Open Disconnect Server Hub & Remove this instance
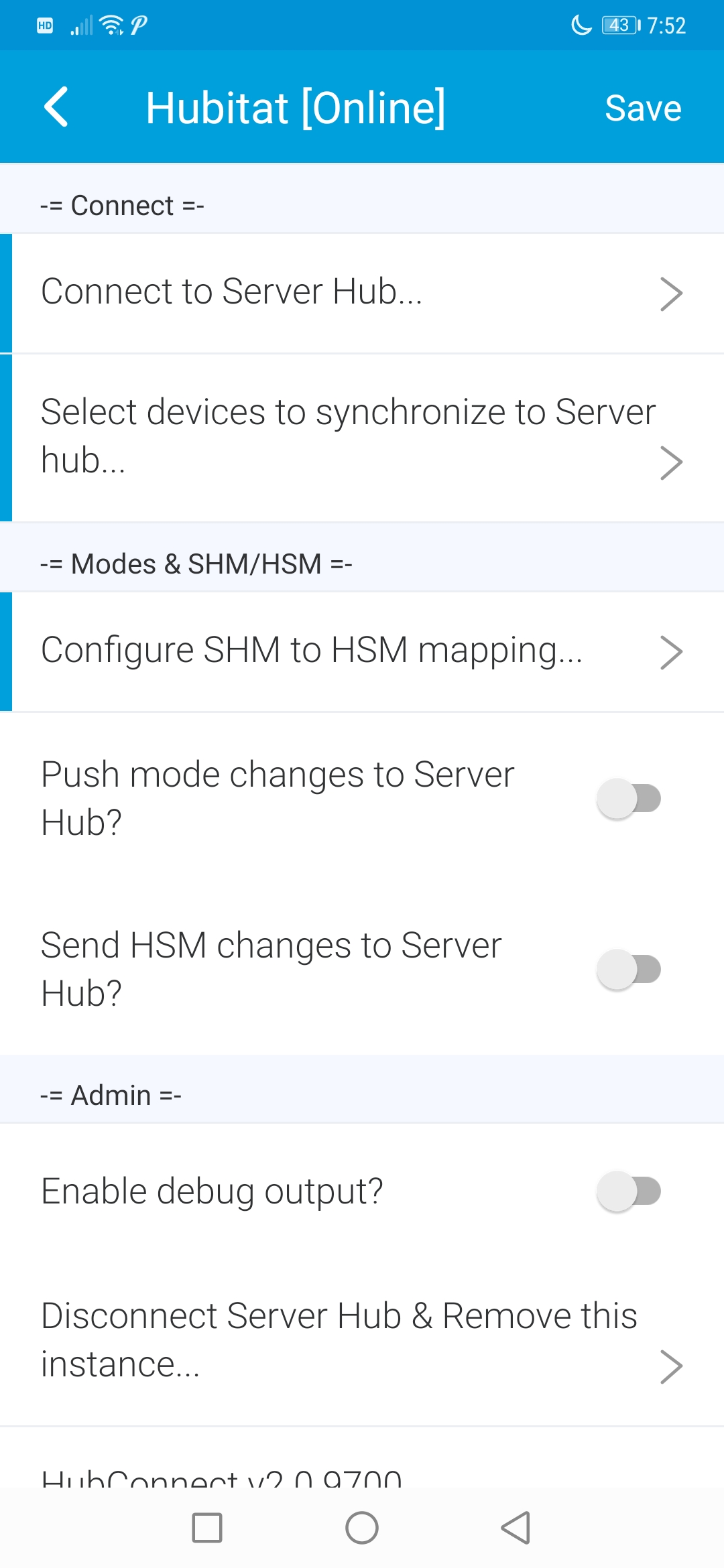724x1568 pixels. coord(362,1340)
